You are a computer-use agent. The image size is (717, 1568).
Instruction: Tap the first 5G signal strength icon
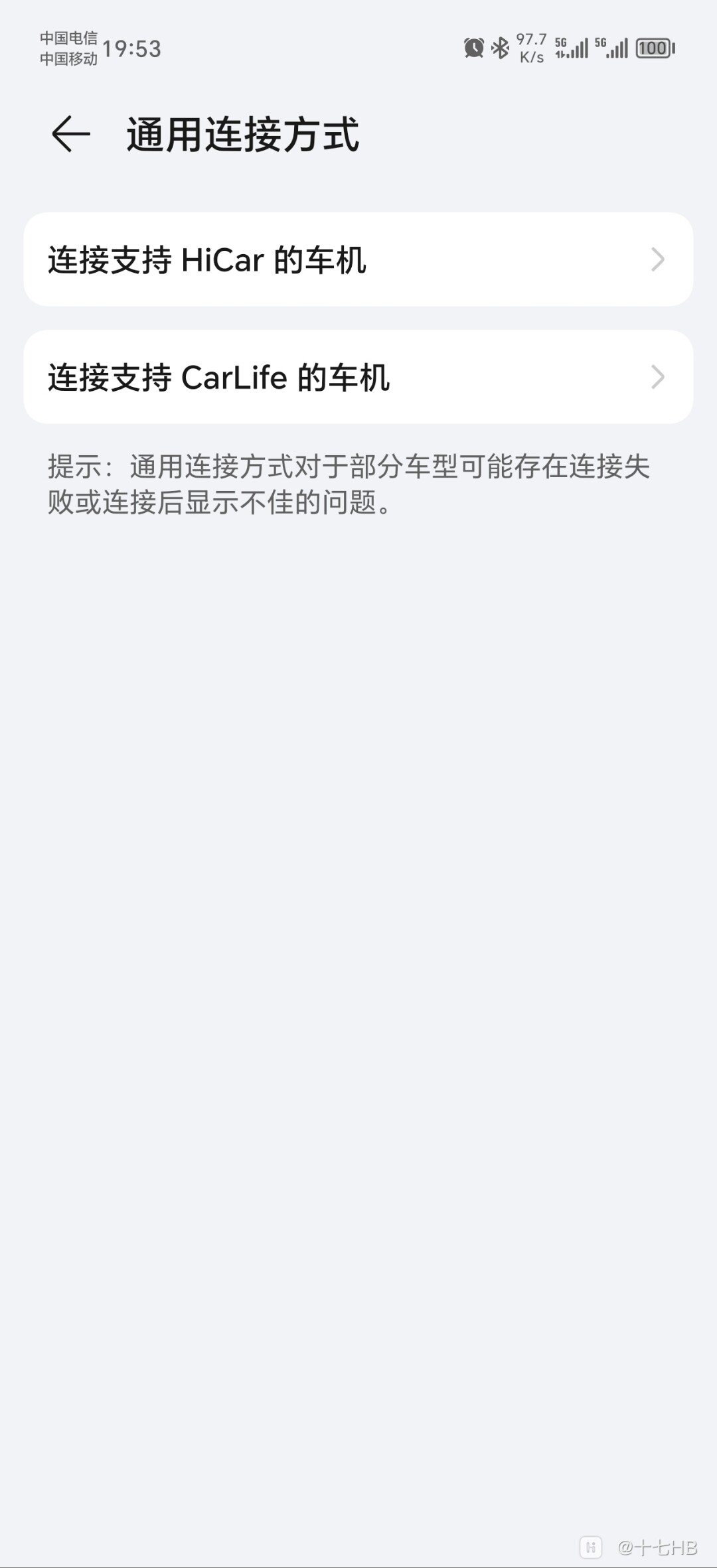click(571, 47)
